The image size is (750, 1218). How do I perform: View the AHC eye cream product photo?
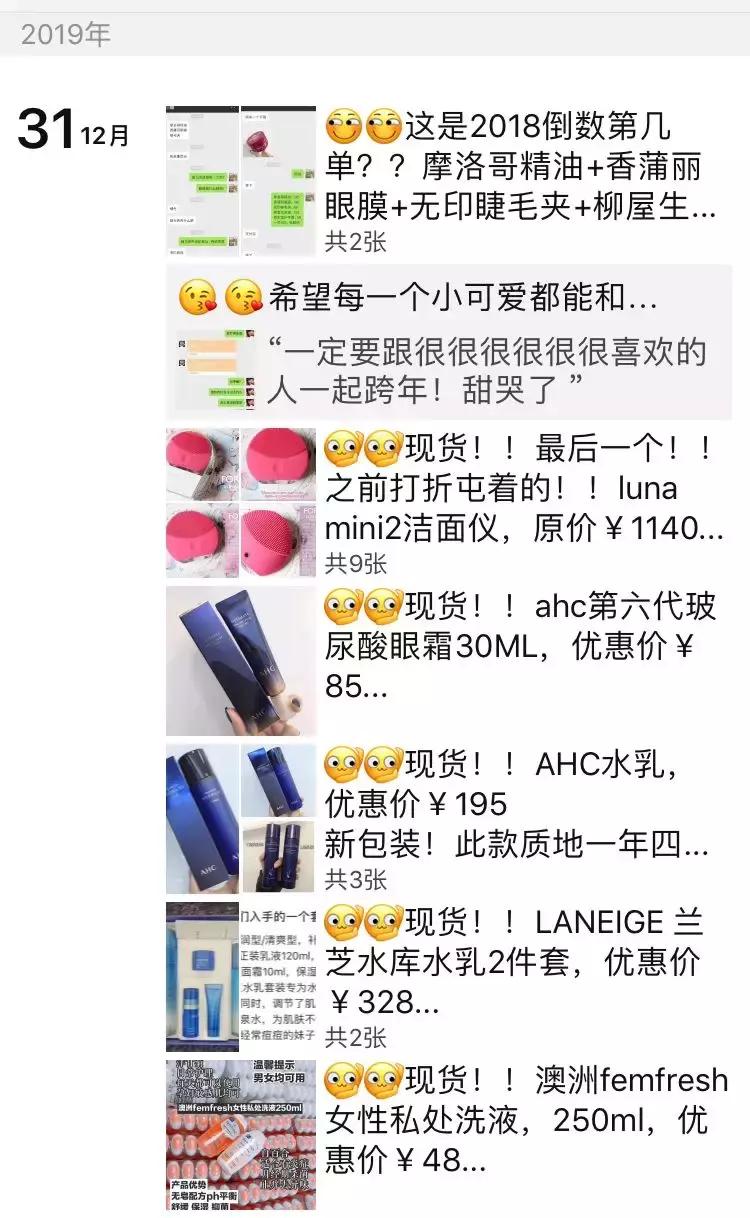[240, 660]
